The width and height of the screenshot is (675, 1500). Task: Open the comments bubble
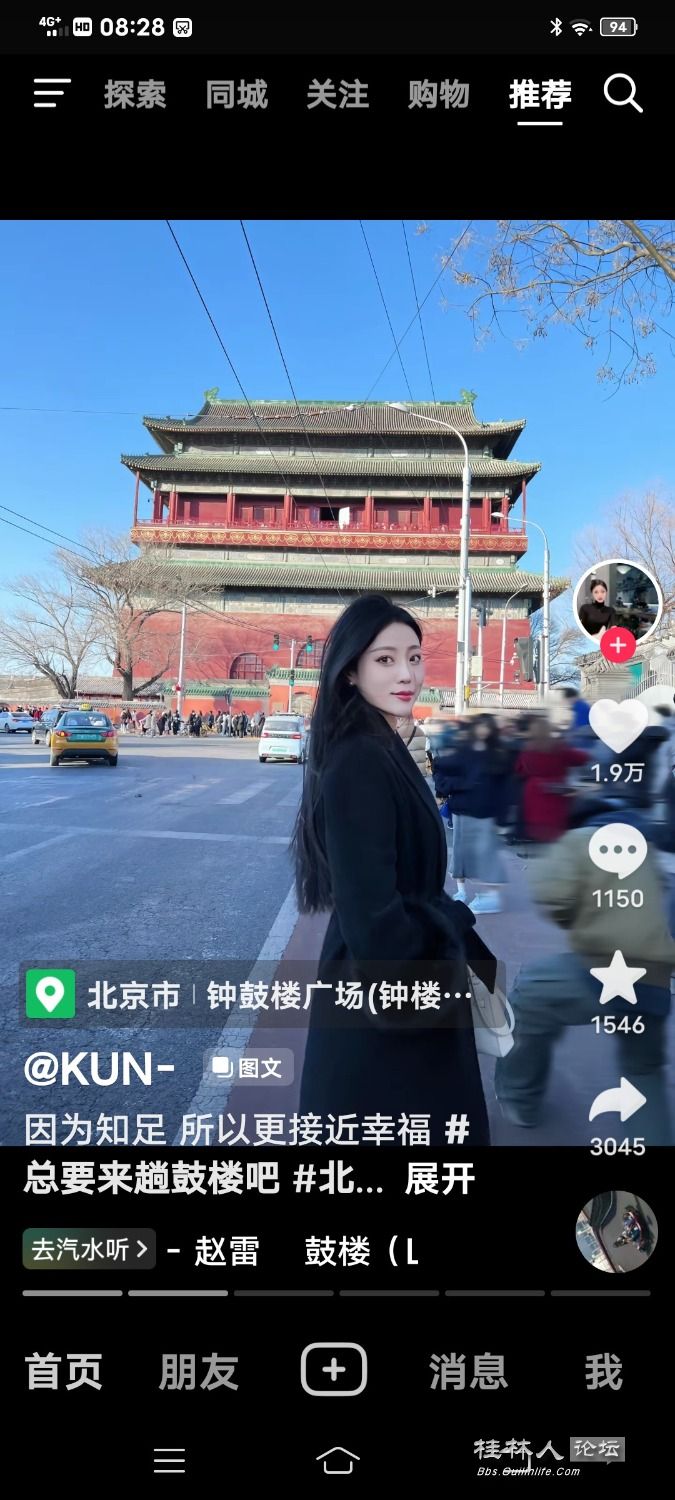coord(617,852)
